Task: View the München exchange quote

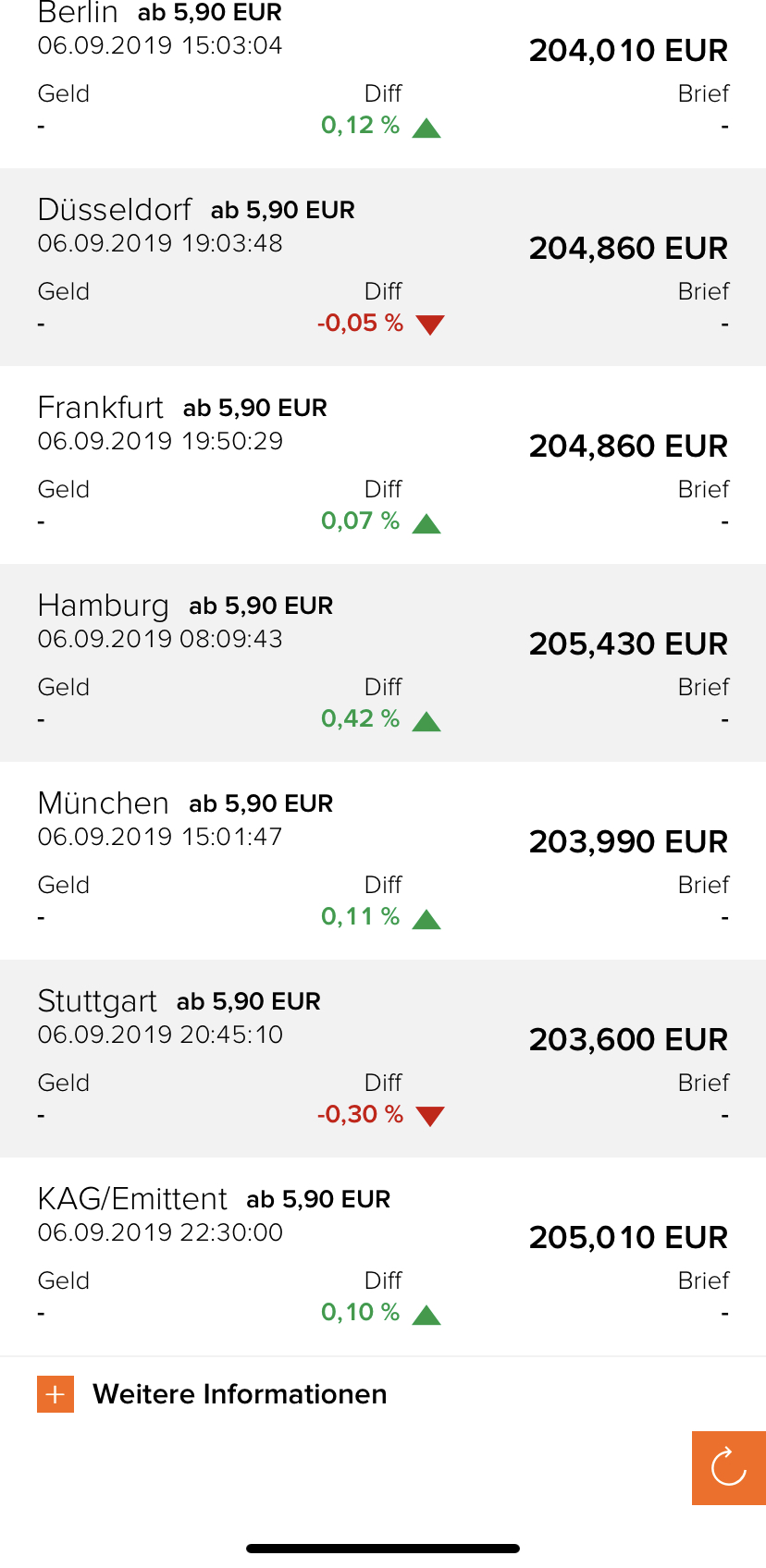Action: 383,861
